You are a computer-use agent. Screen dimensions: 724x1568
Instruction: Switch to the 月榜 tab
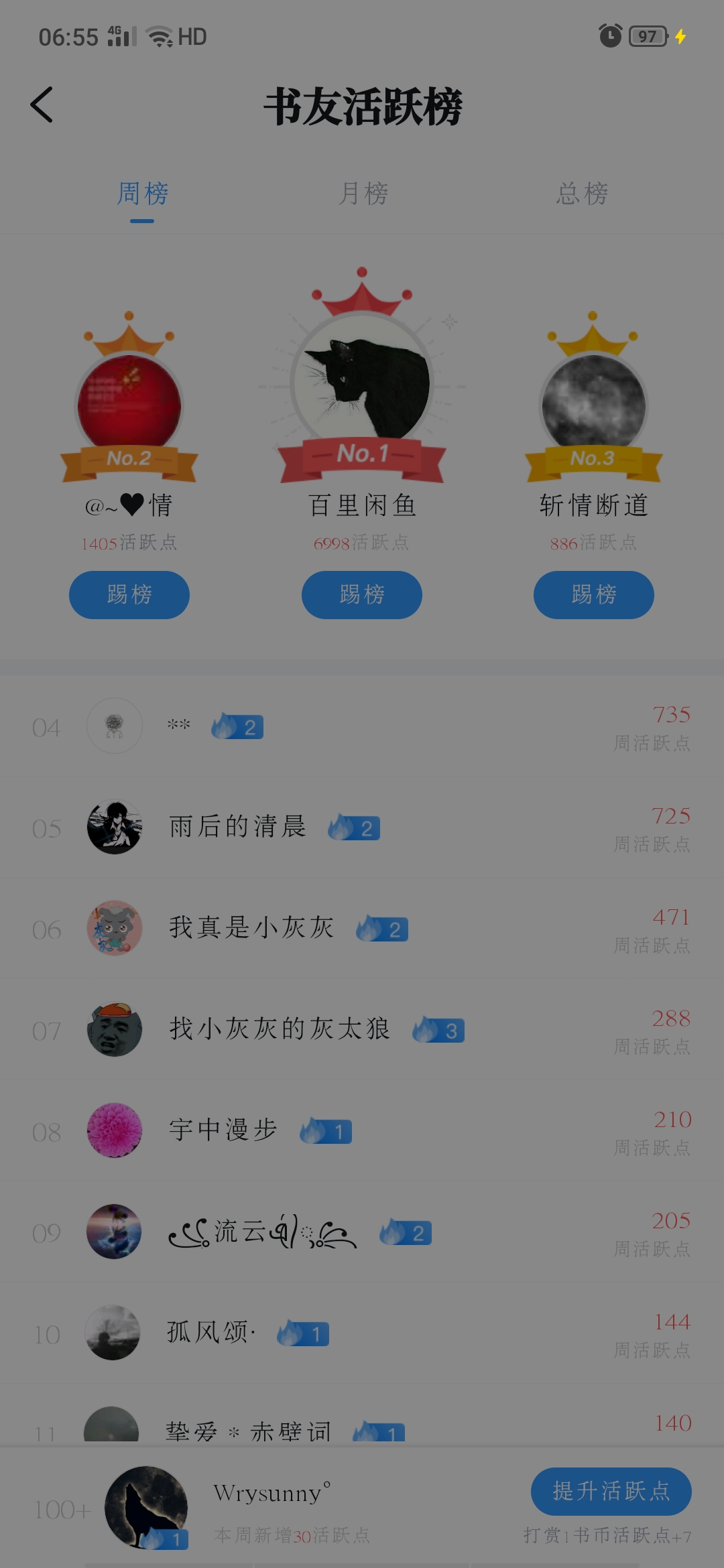363,194
